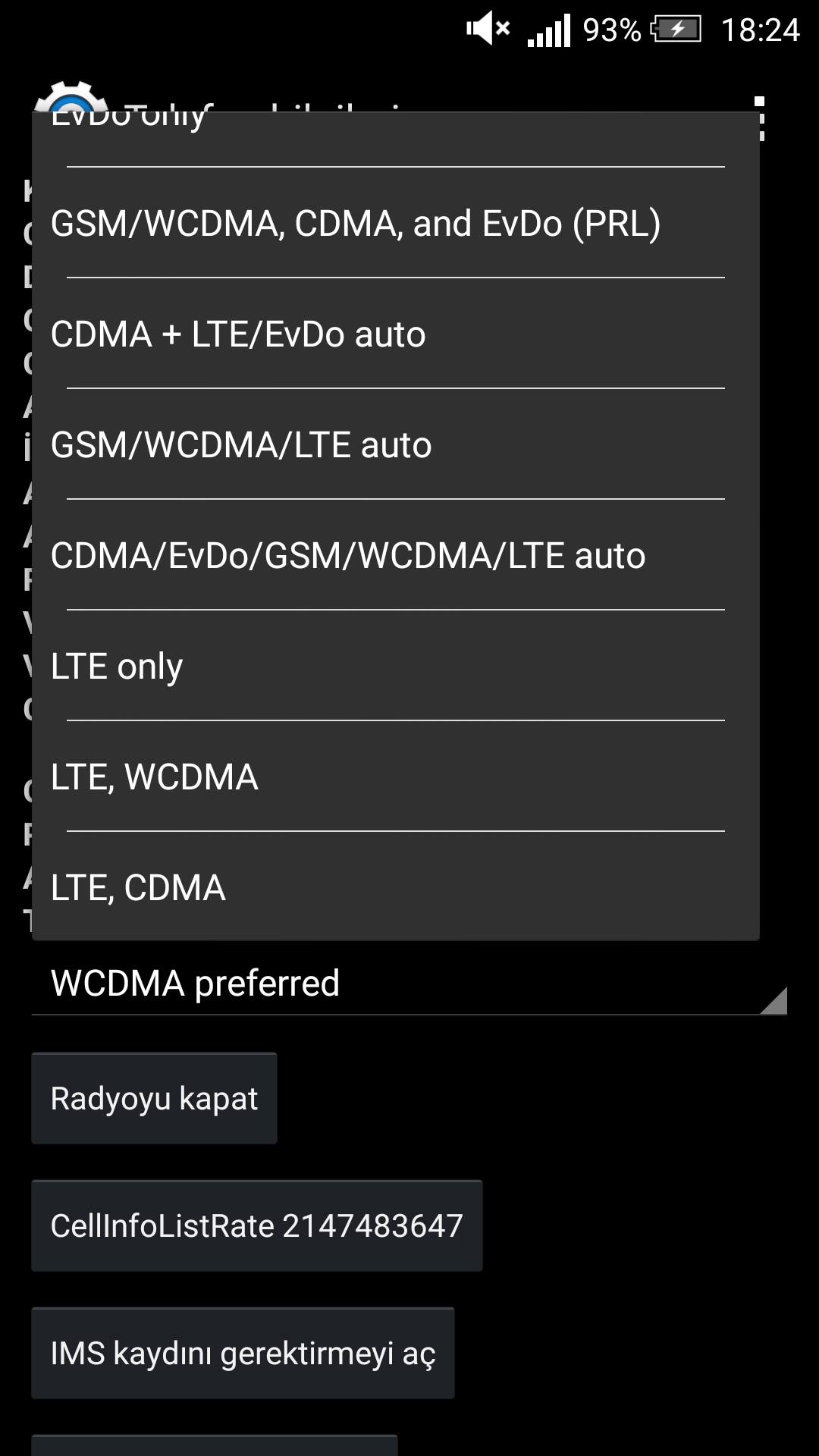Image resolution: width=819 pixels, height=1456 pixels.
Task: Tap the WCDMA preferred dropdown
Action: (x=409, y=983)
